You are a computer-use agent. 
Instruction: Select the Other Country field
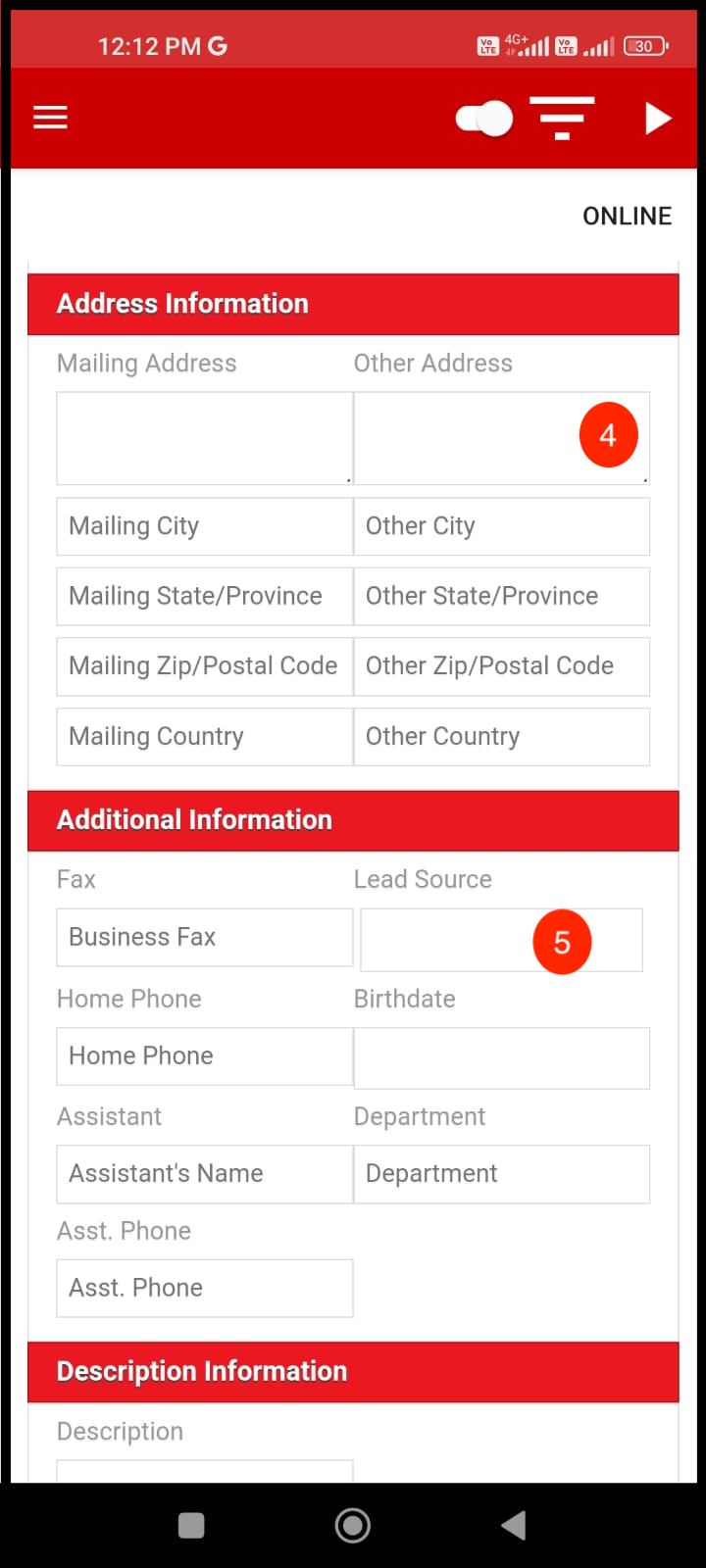pyautogui.click(x=501, y=737)
